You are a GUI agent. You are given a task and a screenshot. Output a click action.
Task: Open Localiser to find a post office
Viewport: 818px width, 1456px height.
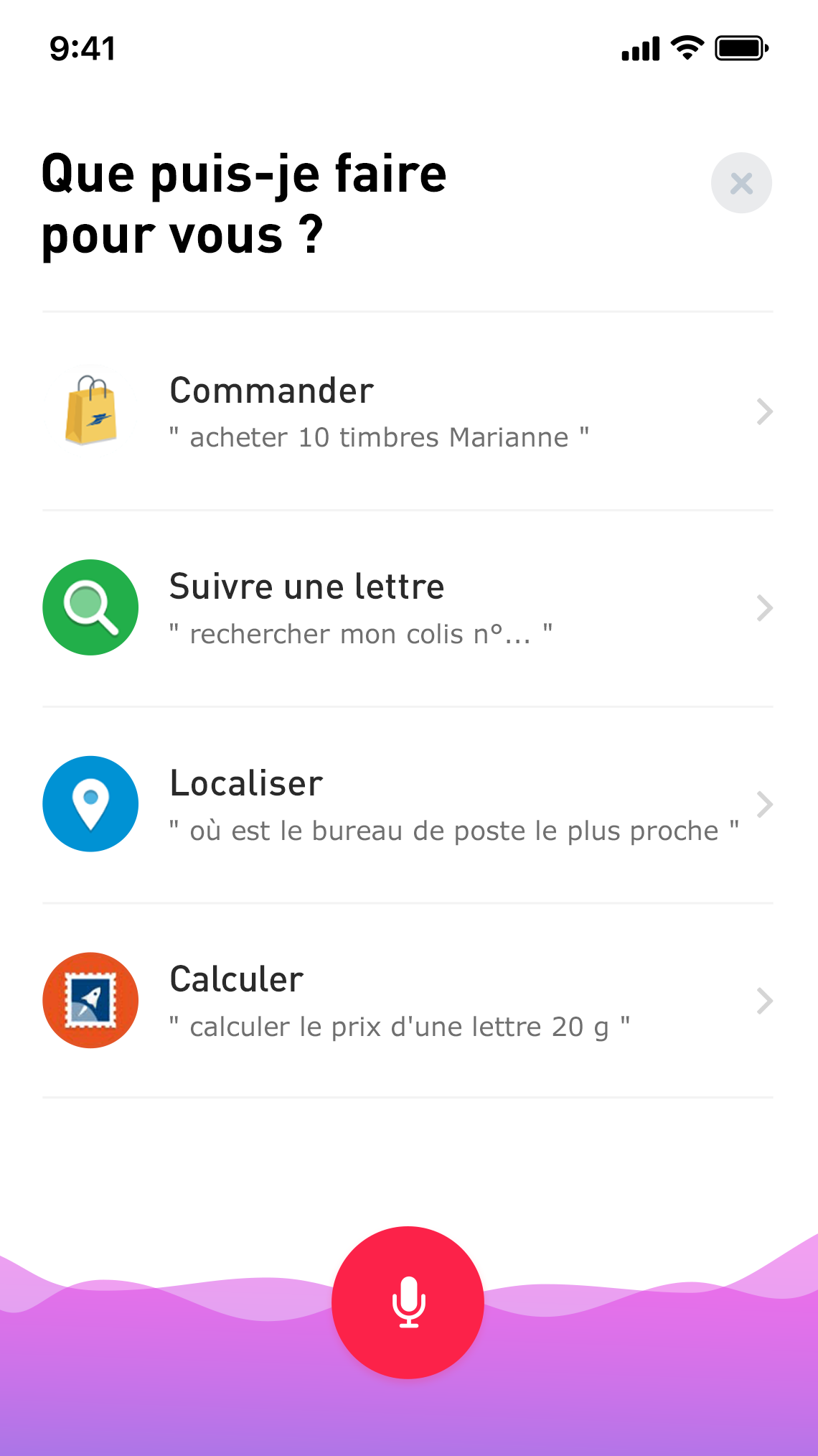point(408,805)
